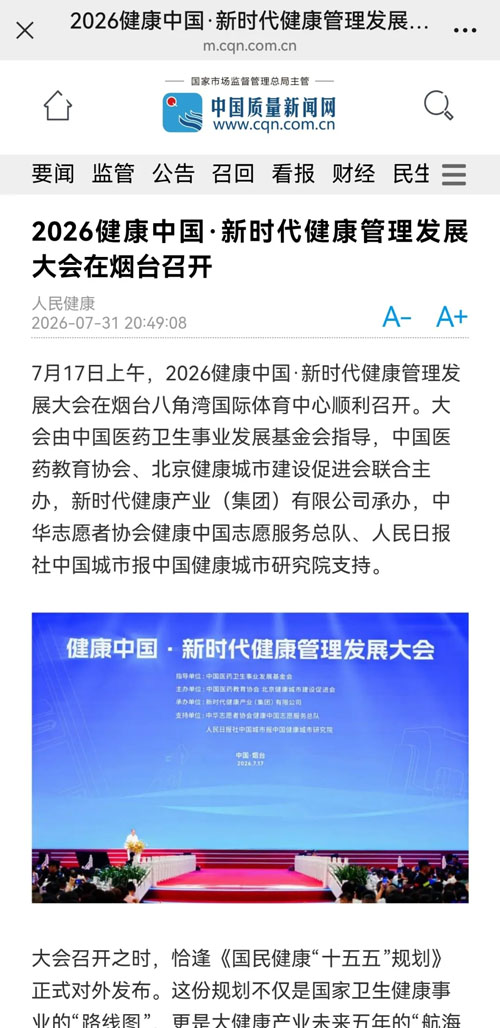This screenshot has height=1028, width=500.
Task: Decrease font size with A-
Action: pos(397,317)
